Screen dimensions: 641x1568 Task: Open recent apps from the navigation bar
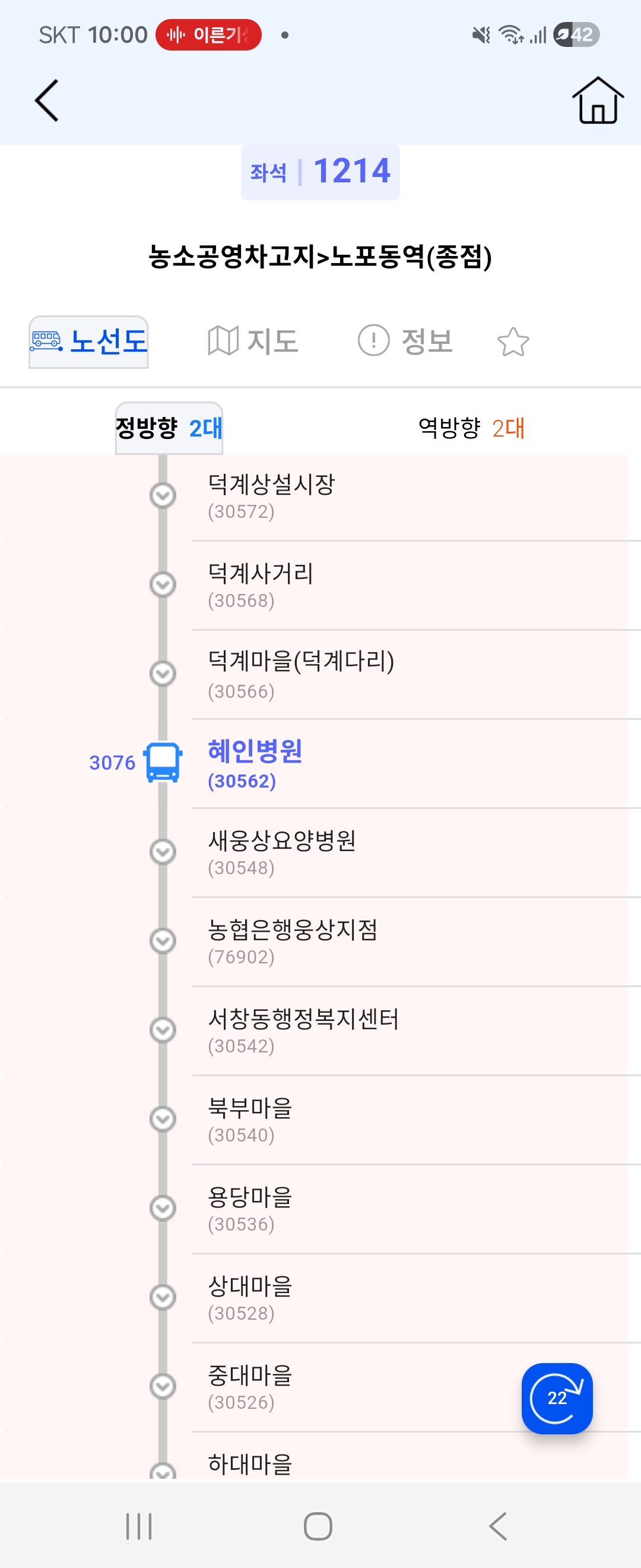139,1526
